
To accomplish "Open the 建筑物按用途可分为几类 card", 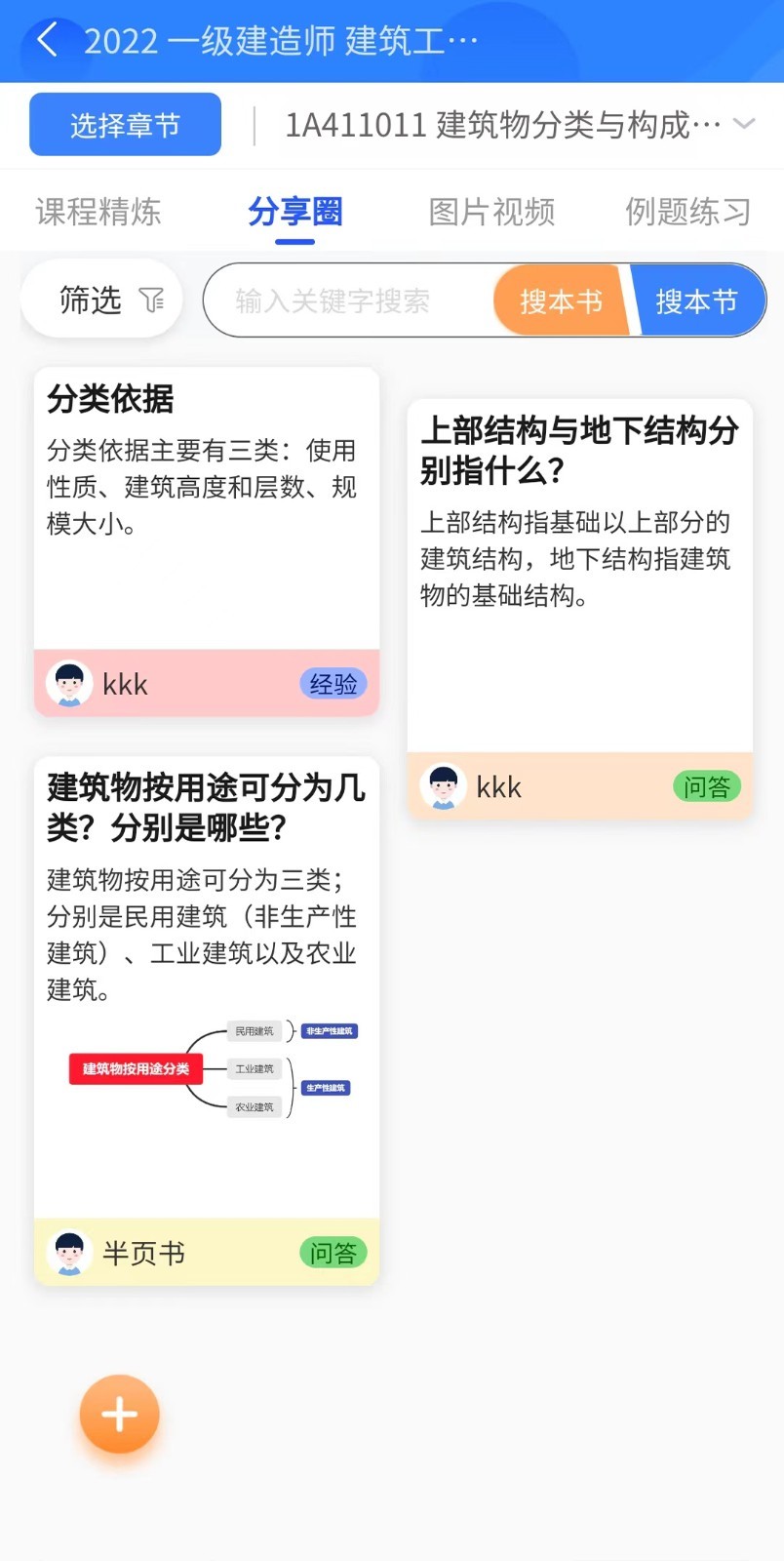I will (x=207, y=1021).
